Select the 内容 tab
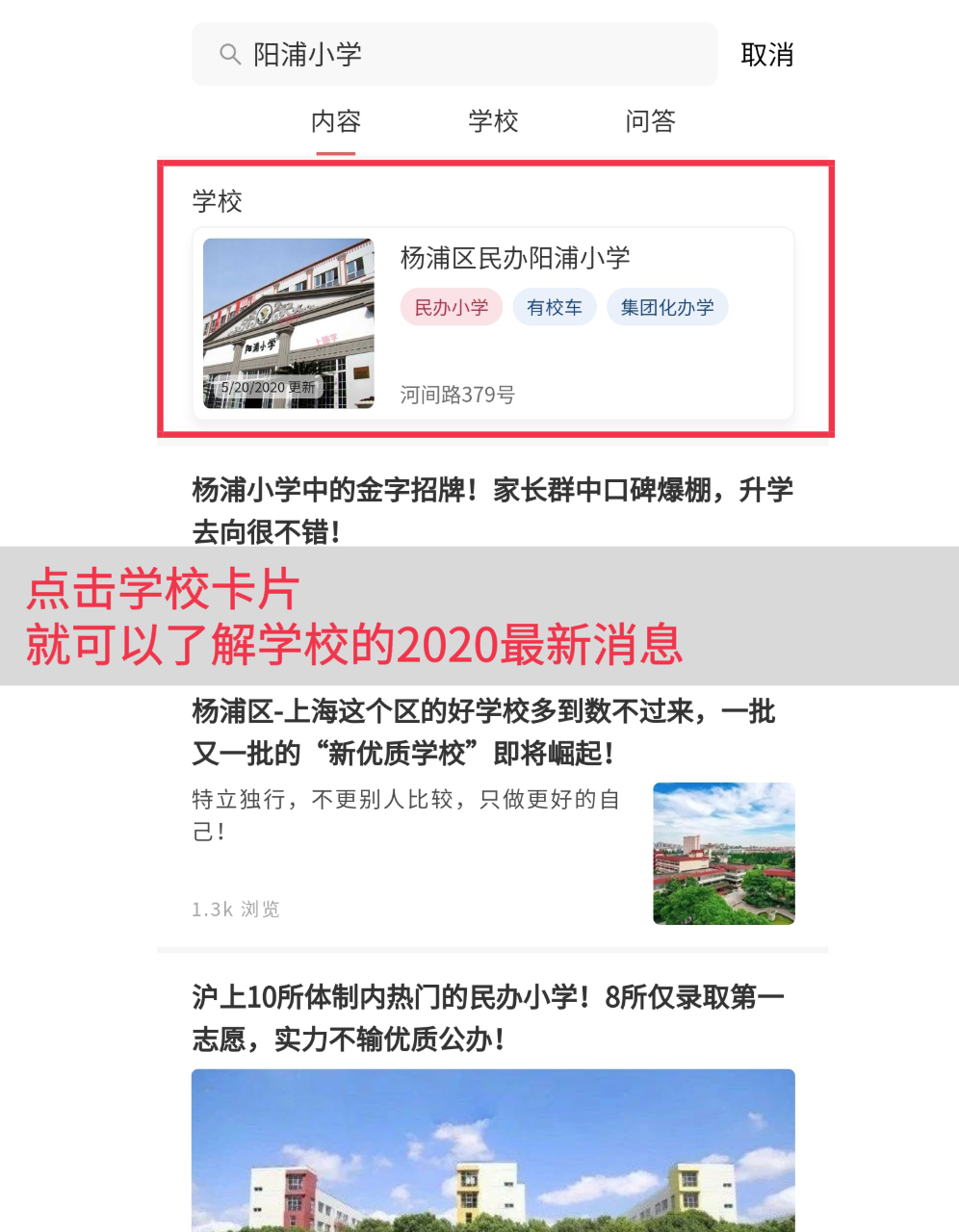The width and height of the screenshot is (959, 1232). click(335, 121)
